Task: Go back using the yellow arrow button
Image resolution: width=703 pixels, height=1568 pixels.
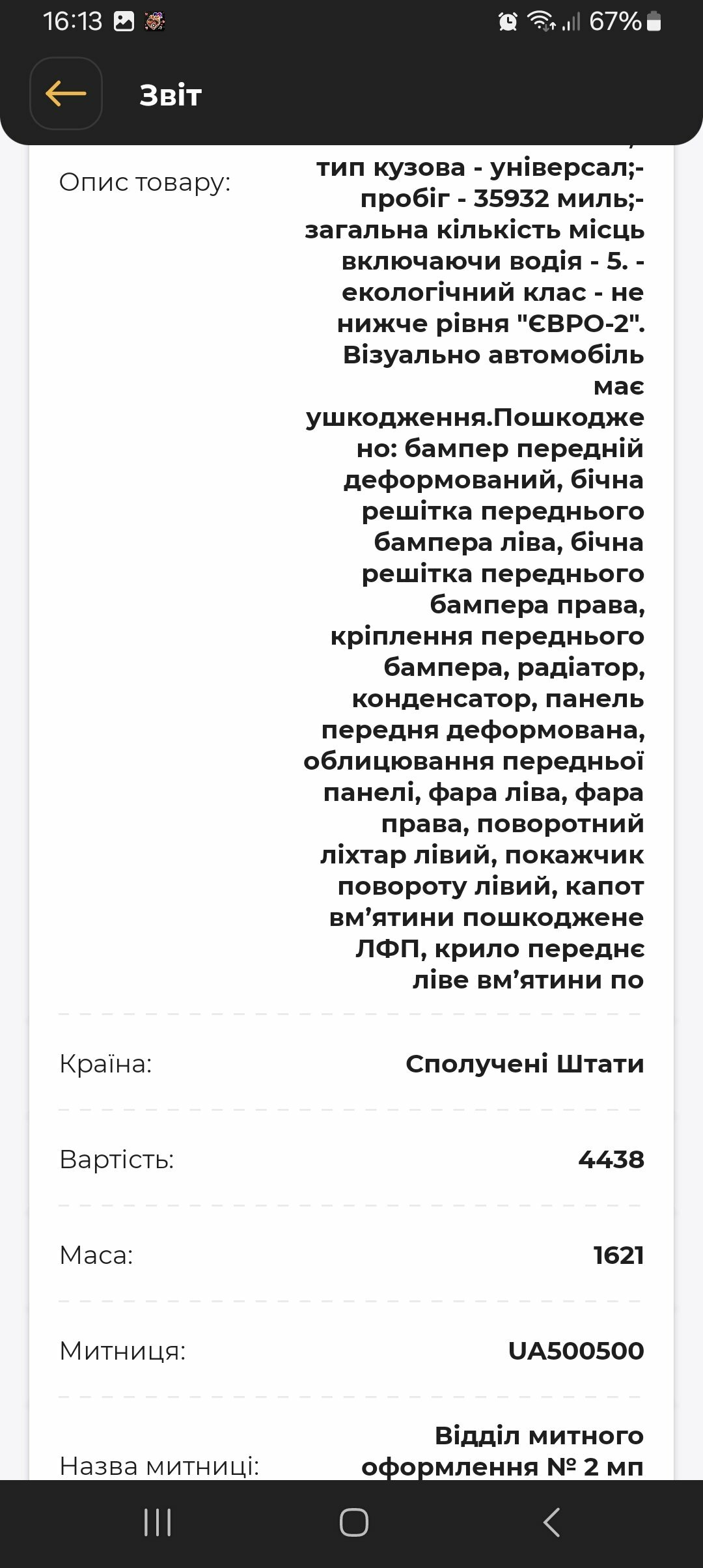Action: (66, 94)
